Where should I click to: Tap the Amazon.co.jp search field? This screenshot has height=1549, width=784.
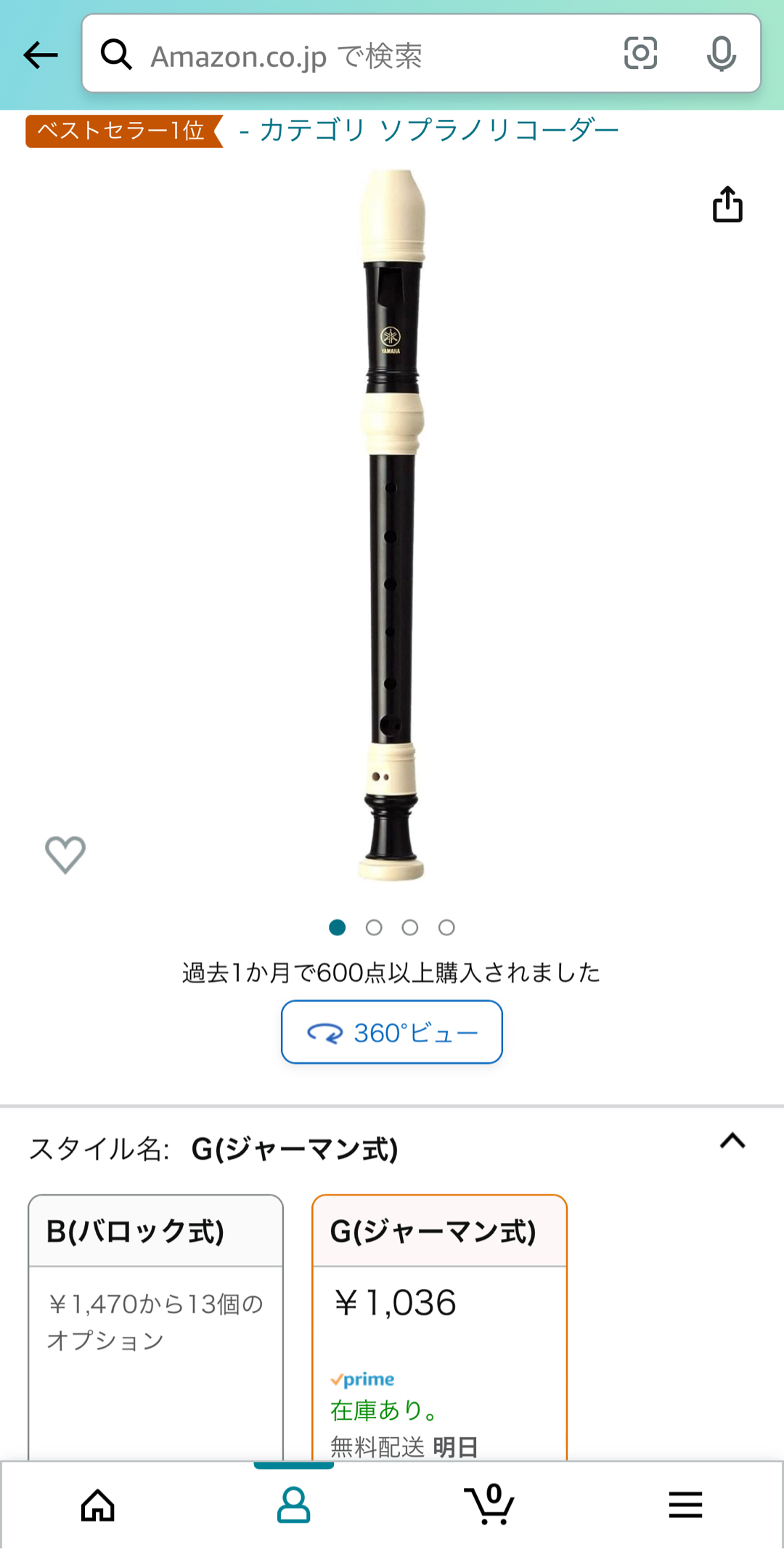click(x=363, y=55)
